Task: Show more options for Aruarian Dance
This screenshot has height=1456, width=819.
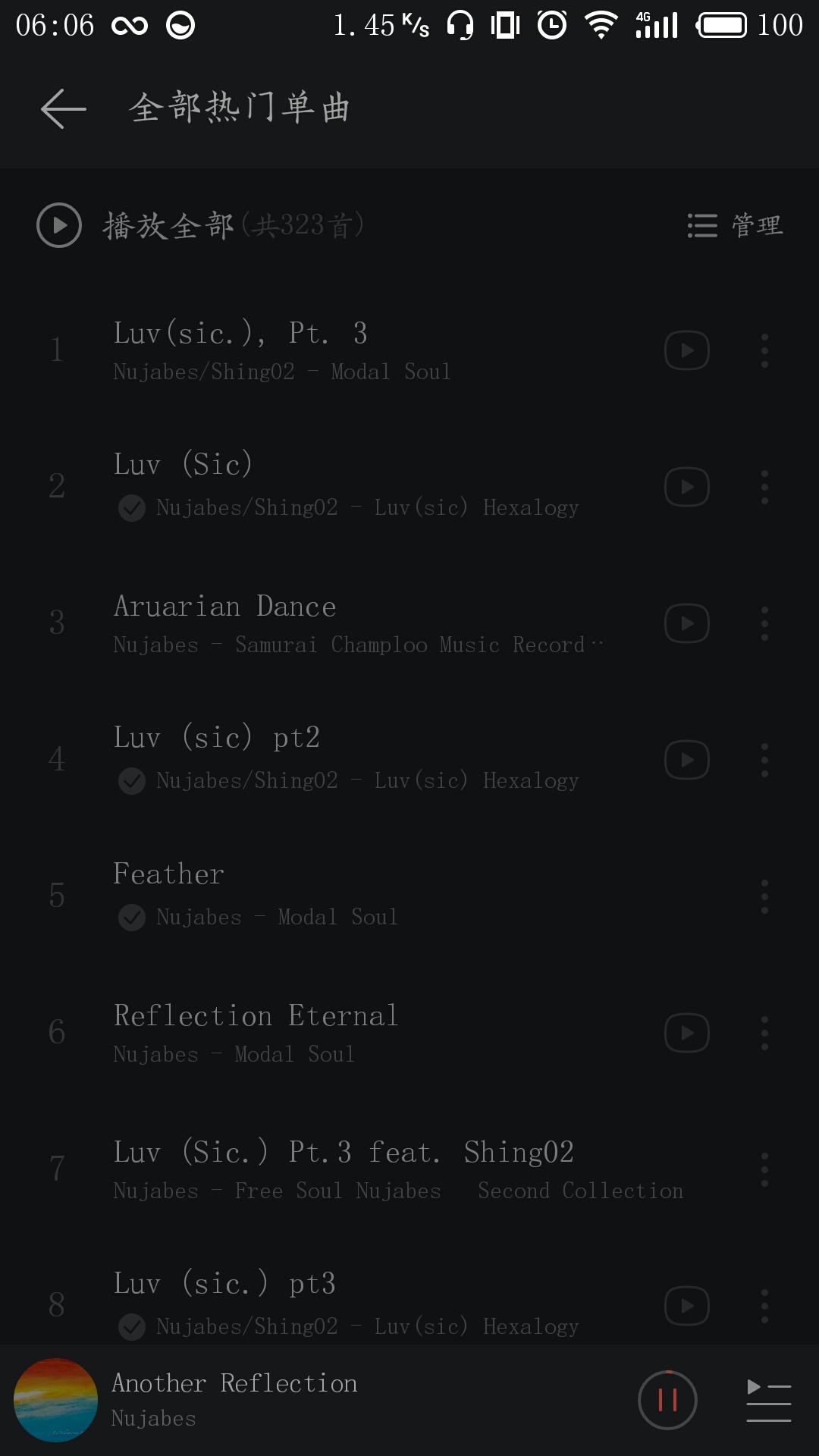Action: coord(764,623)
